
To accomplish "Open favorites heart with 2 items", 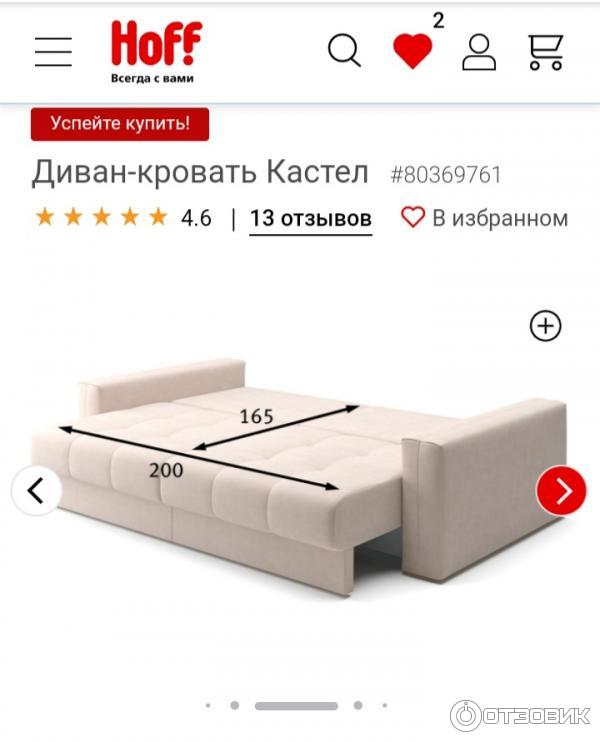I will [x=412, y=51].
